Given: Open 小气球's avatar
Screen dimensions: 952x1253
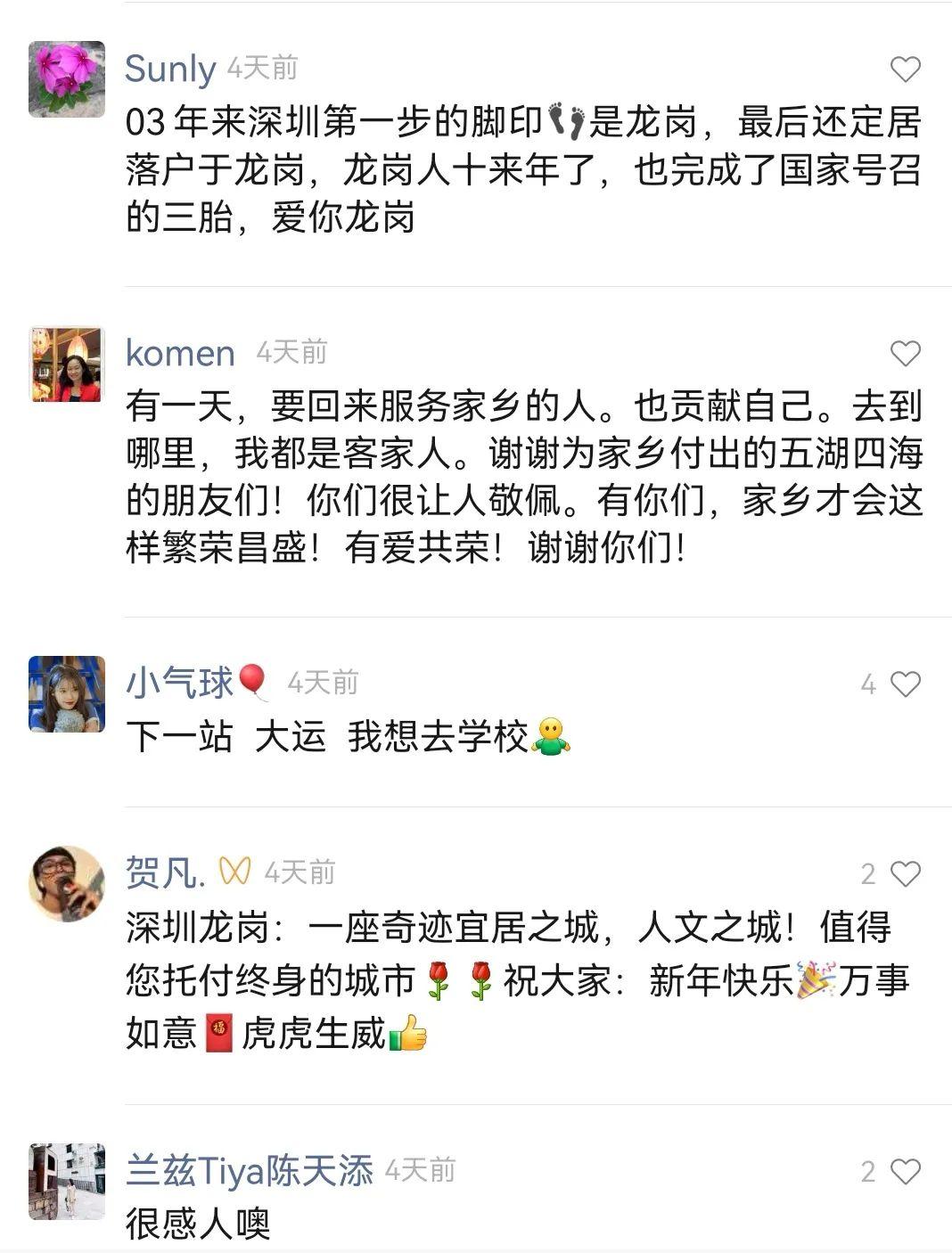Looking at the screenshot, I should click(67, 694).
